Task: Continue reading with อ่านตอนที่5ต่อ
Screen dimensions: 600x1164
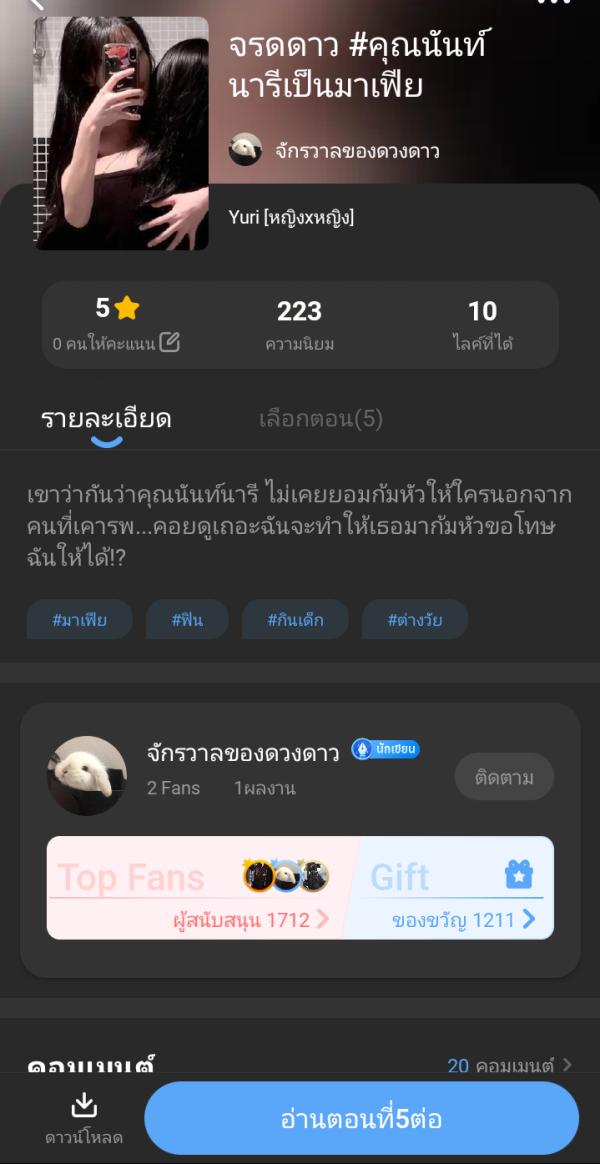Action: point(361,1118)
